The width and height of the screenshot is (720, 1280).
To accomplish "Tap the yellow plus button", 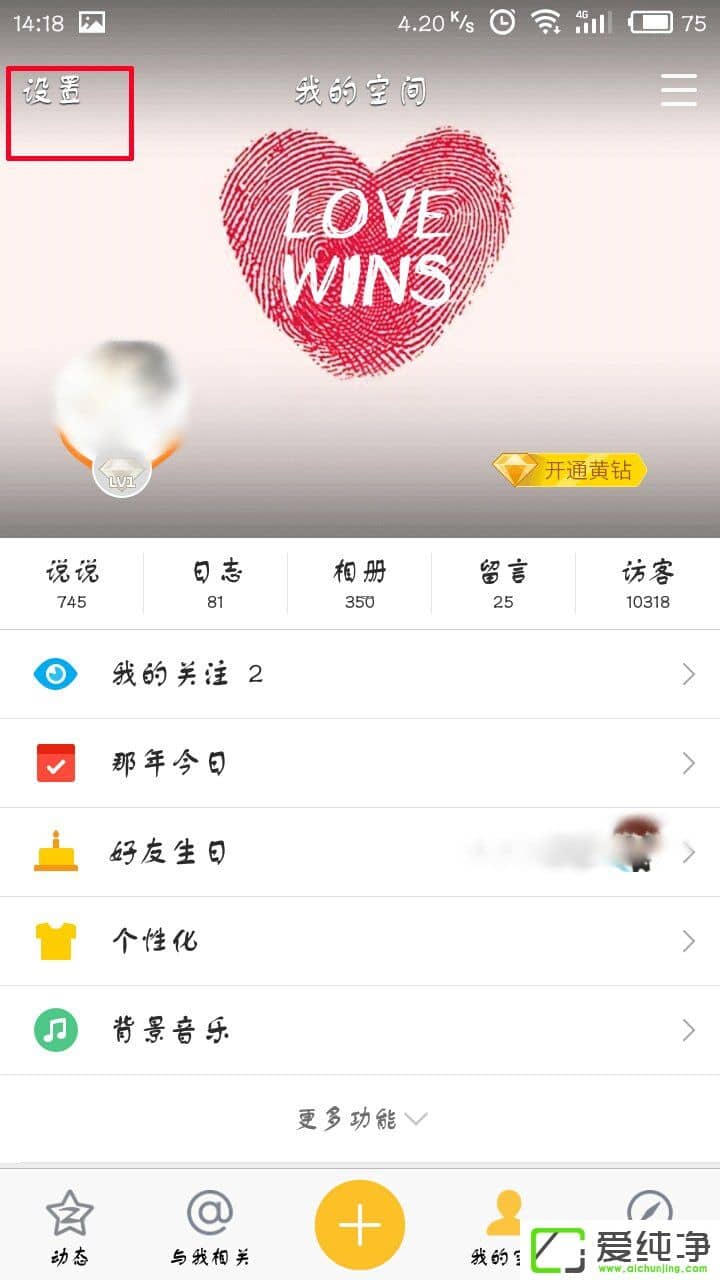I will [360, 1224].
